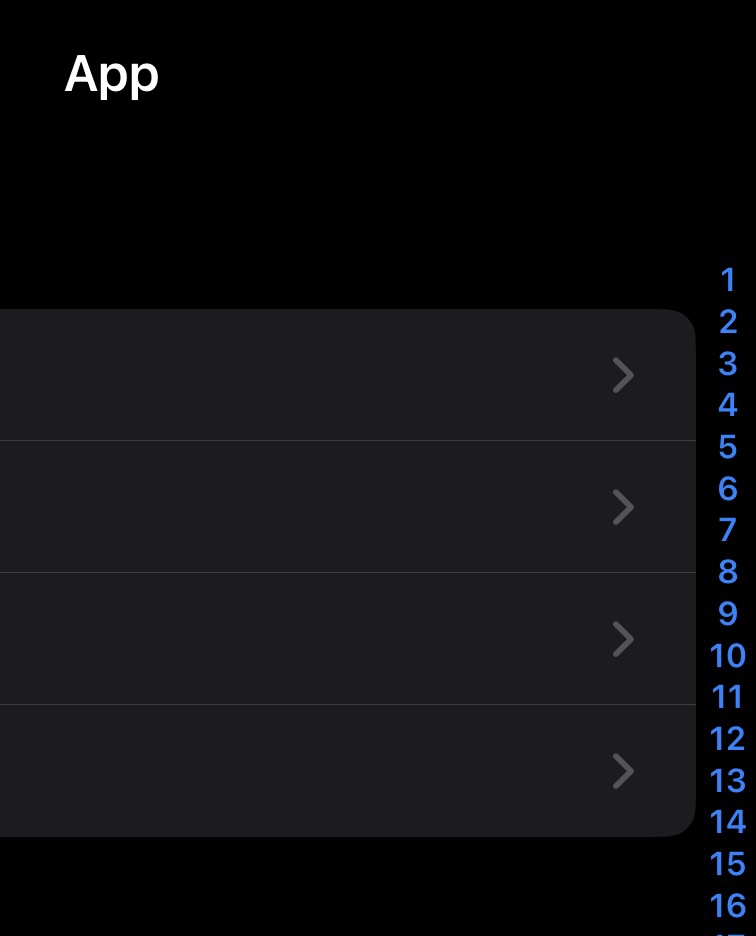
Task: Jump to index entry 12
Action: click(728, 739)
